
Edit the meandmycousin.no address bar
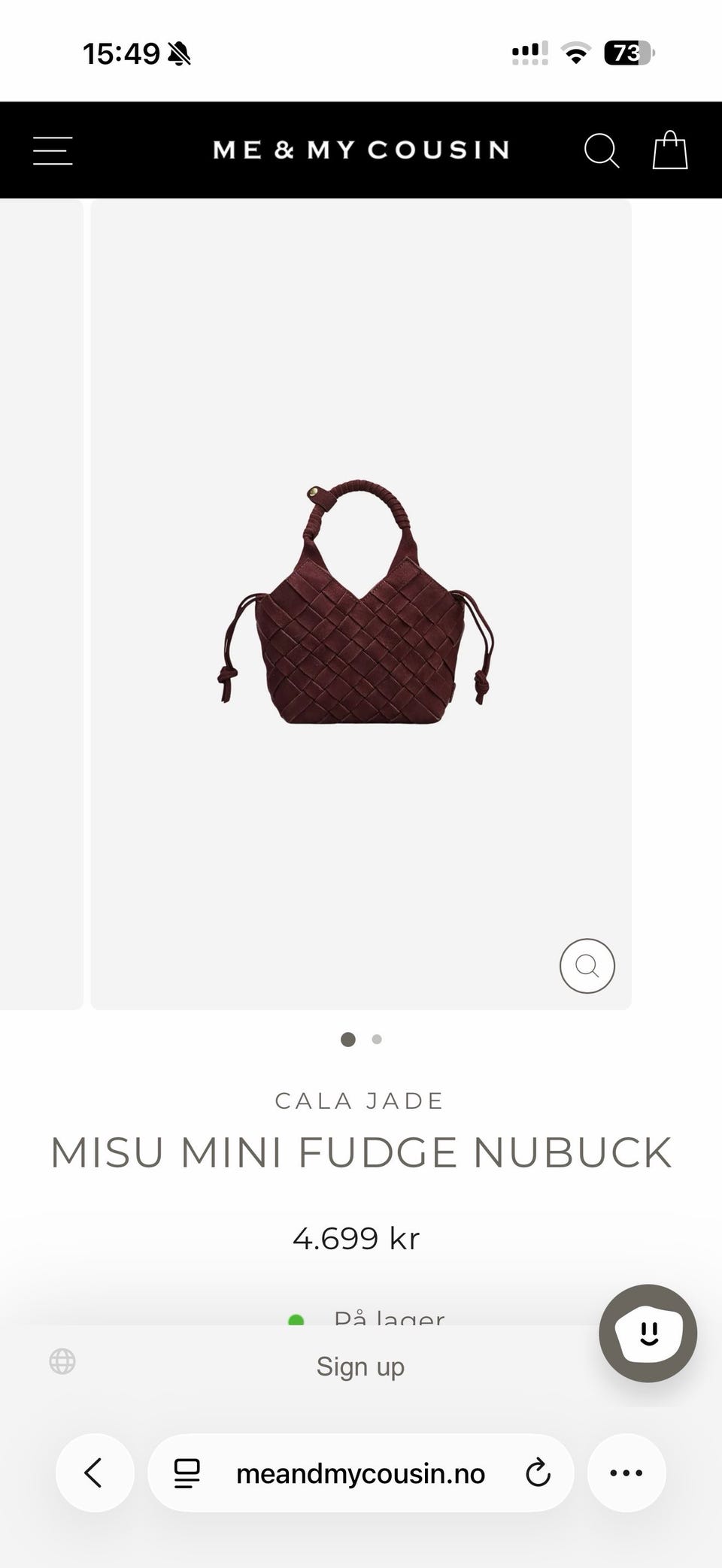[x=361, y=1473]
